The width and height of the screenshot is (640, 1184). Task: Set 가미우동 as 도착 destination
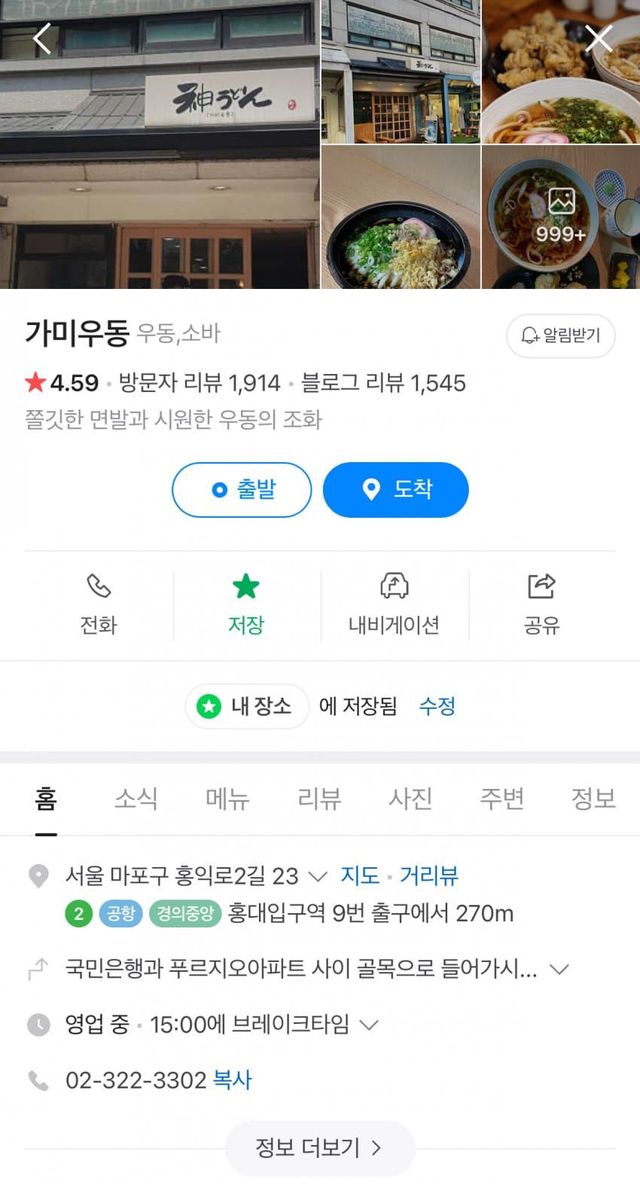396,490
